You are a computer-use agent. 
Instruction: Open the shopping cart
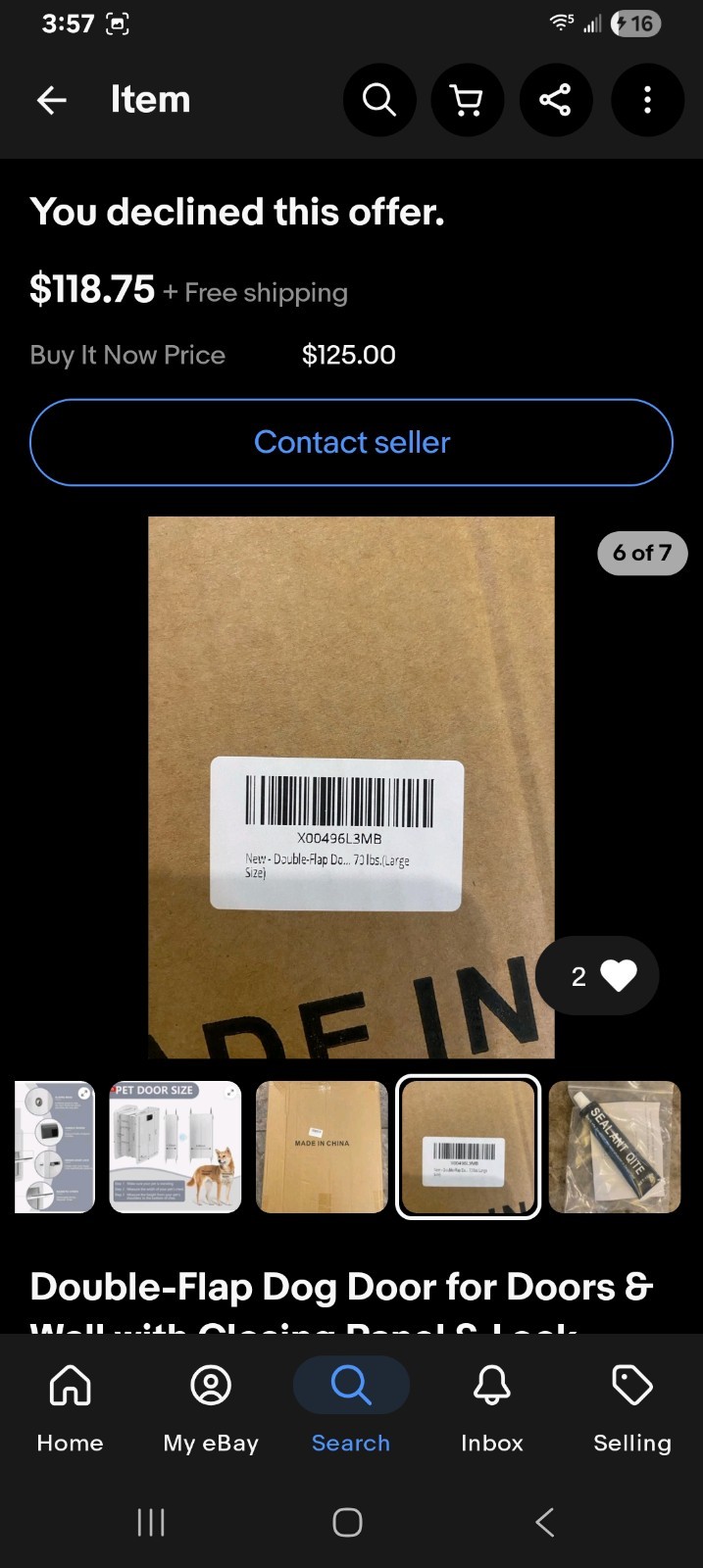467,100
